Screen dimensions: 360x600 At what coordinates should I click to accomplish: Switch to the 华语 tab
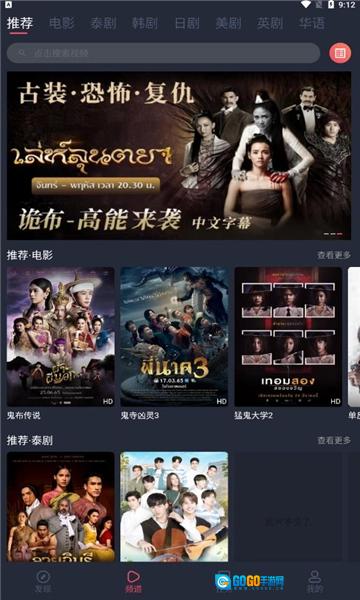tap(312, 24)
